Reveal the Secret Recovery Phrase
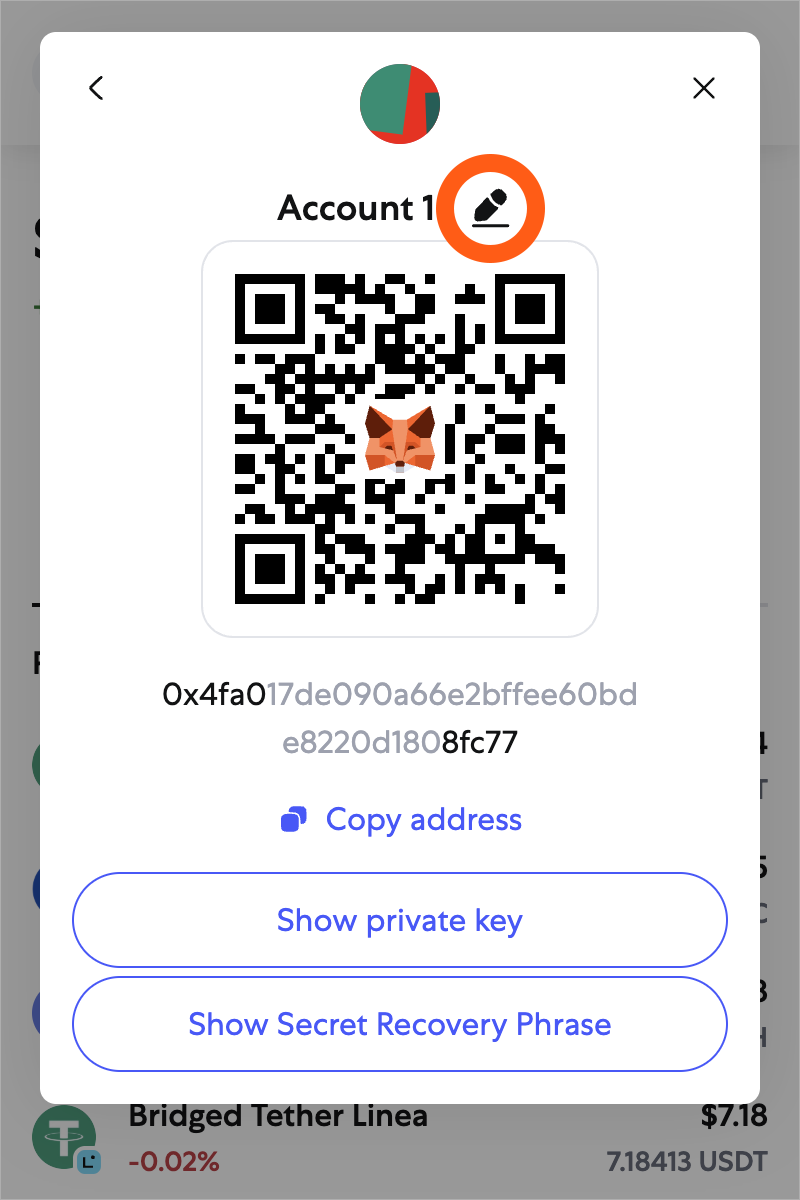The height and width of the screenshot is (1200, 800). click(400, 1024)
